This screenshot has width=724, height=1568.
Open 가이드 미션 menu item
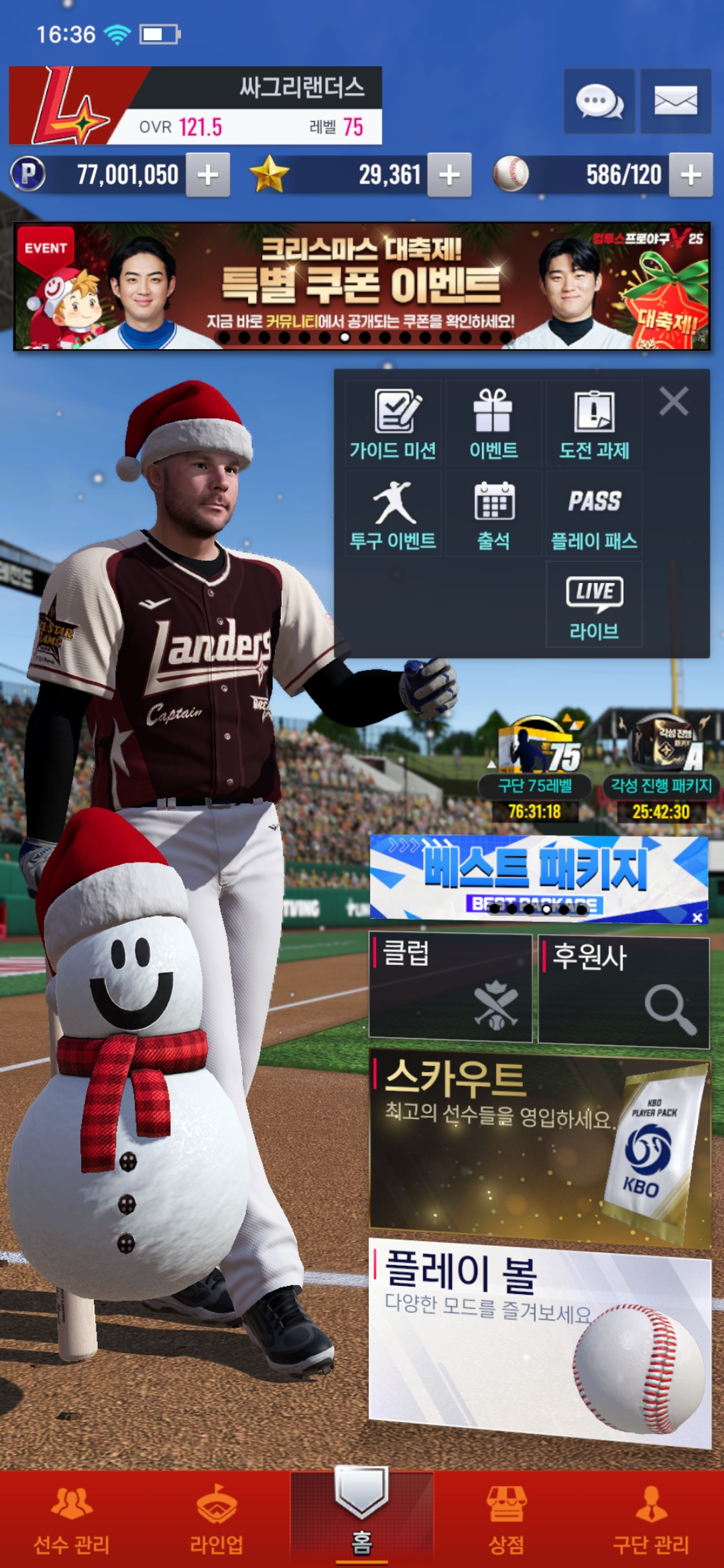click(394, 423)
